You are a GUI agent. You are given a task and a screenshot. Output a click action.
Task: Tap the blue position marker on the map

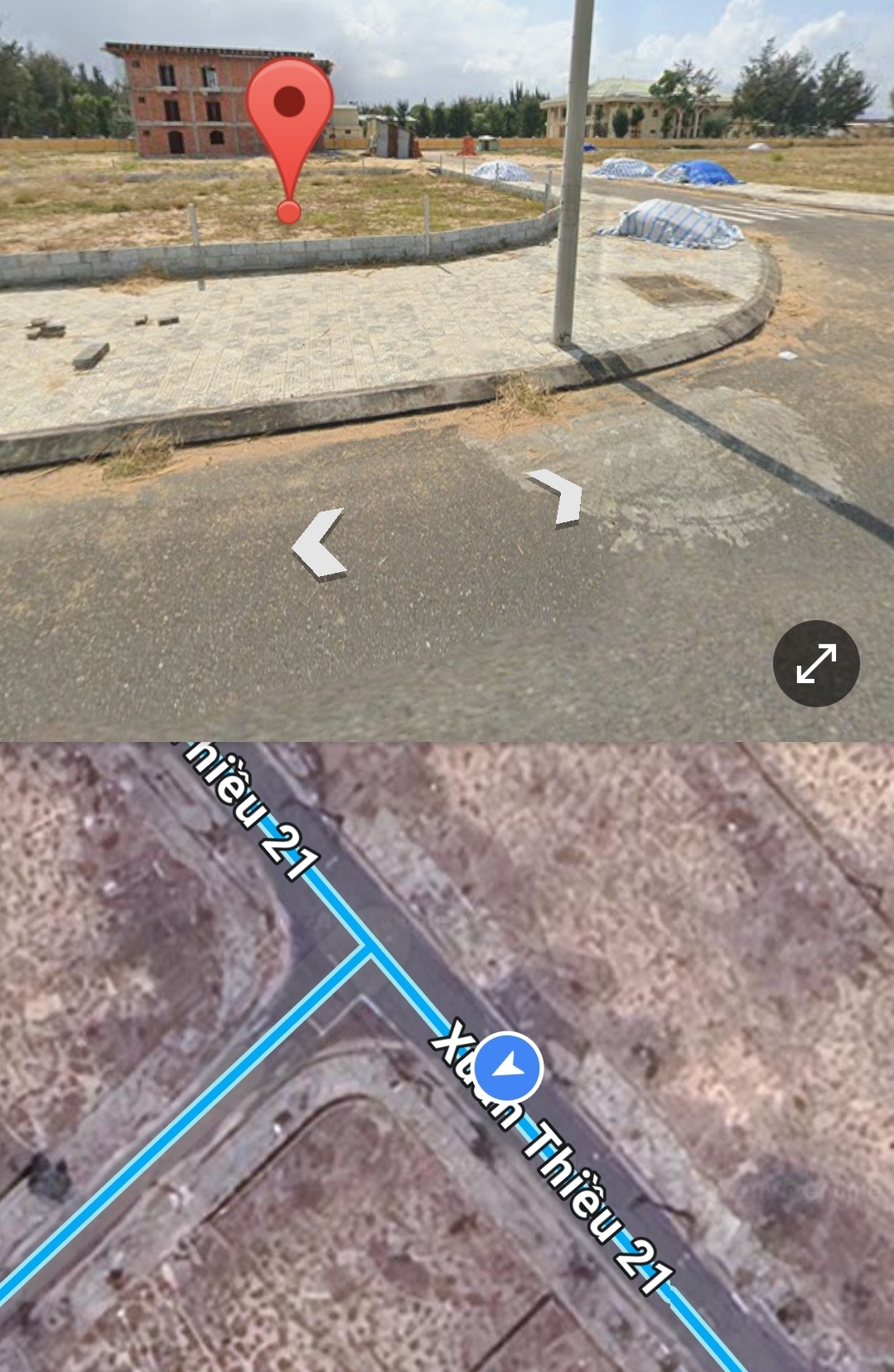(507, 1069)
